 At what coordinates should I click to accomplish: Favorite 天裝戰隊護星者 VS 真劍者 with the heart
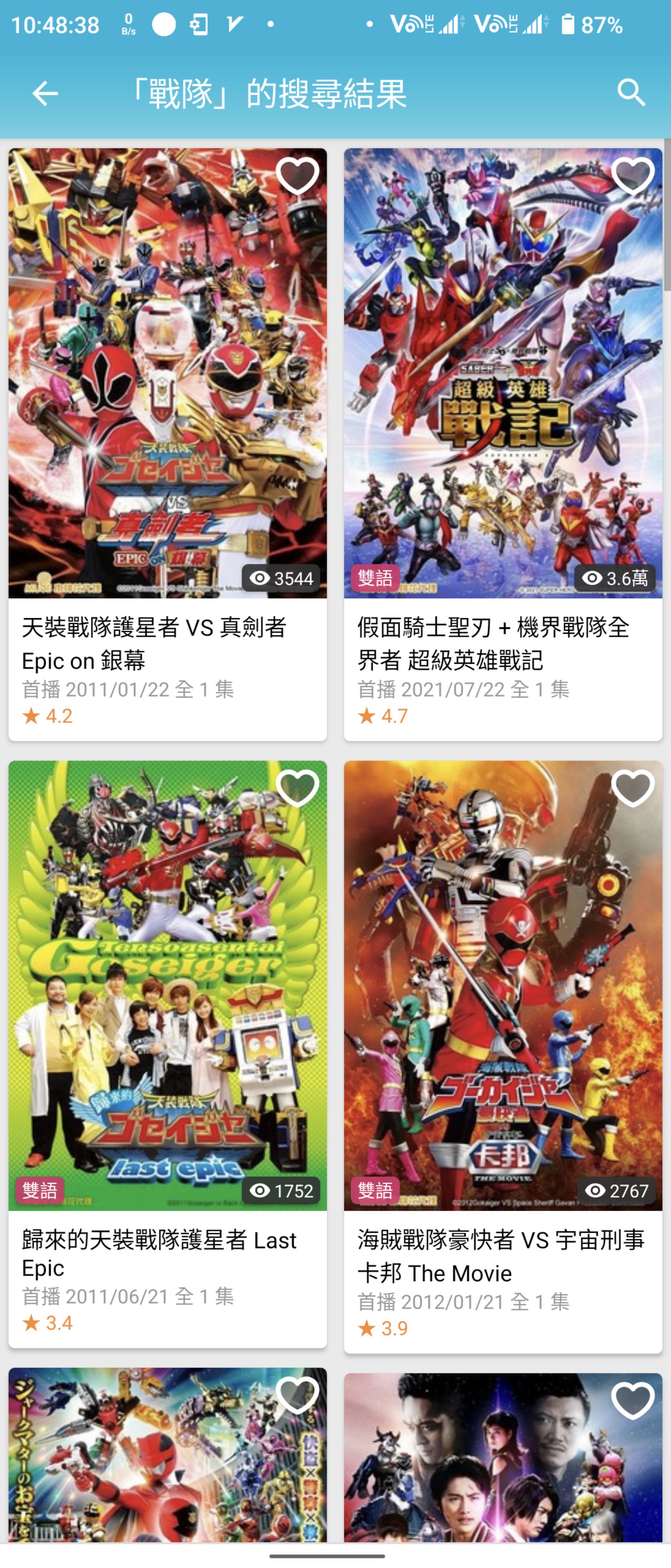pyautogui.click(x=298, y=176)
